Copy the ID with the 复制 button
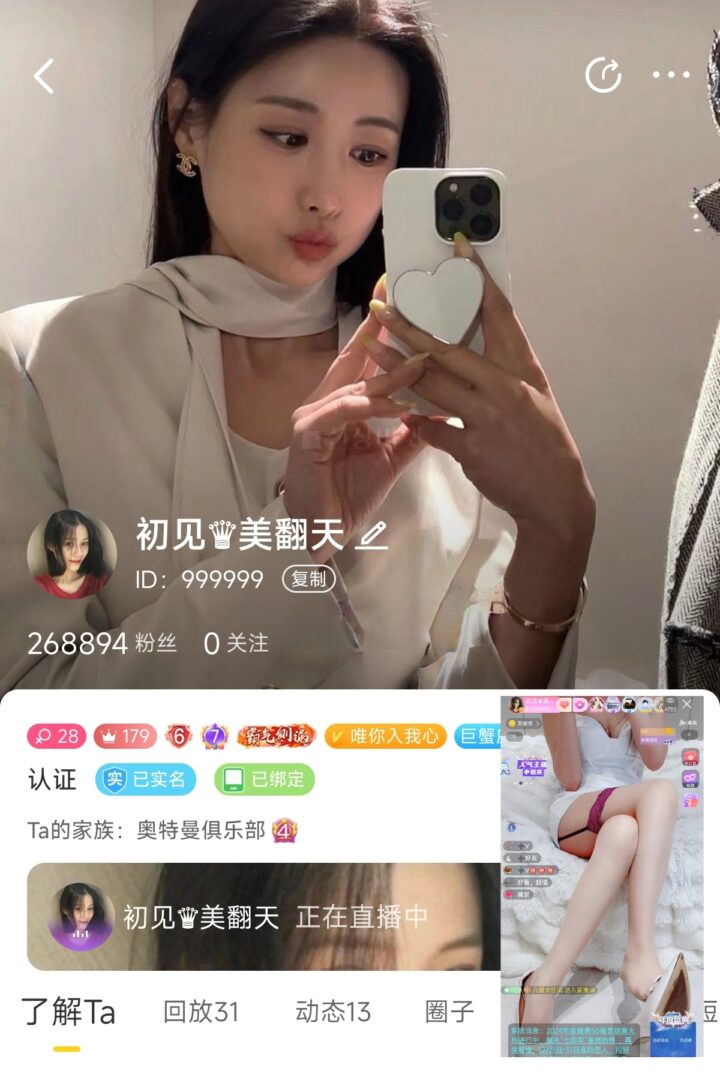Image resolution: width=720 pixels, height=1080 pixels. pos(308,579)
